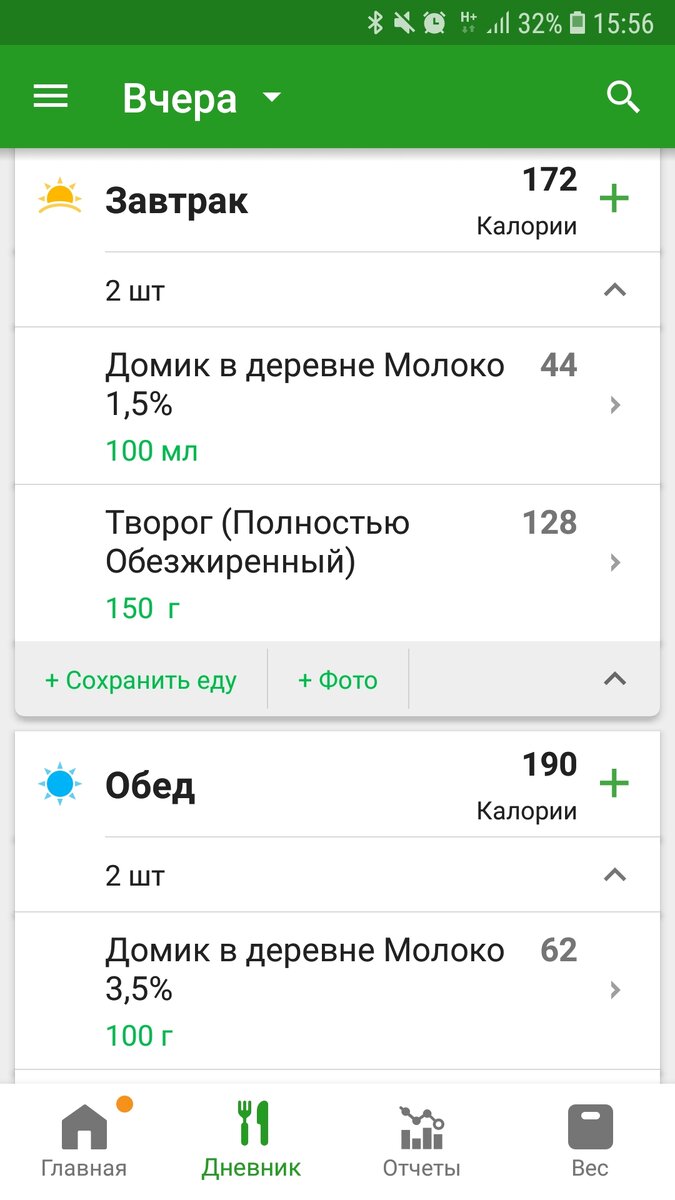Add food to Обед with plus

pyautogui.click(x=614, y=783)
